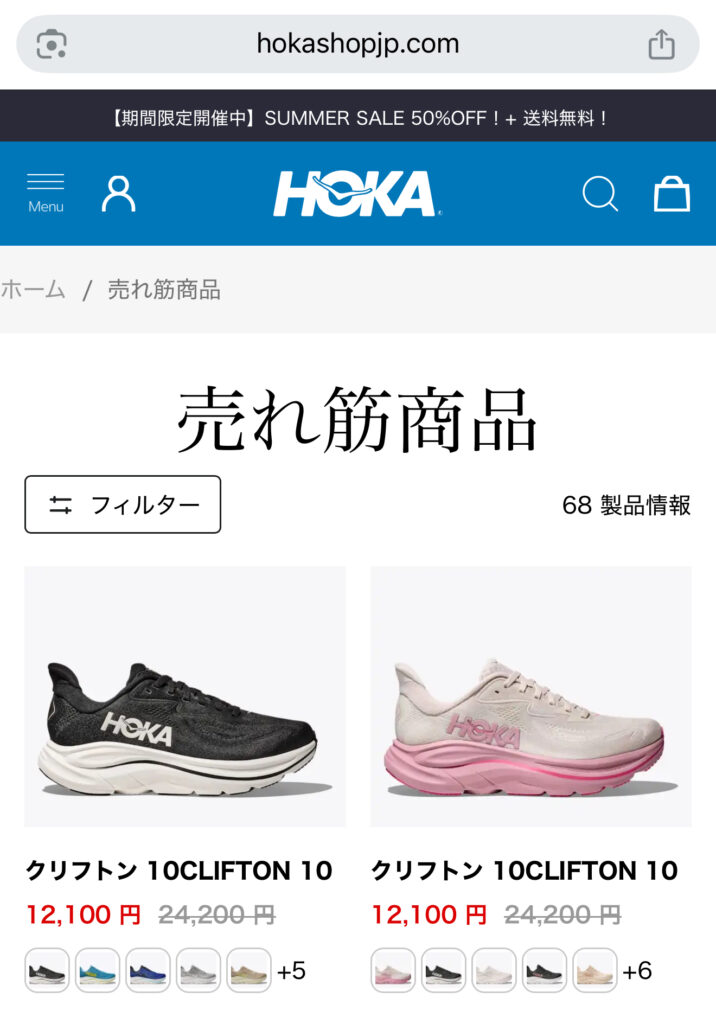
Task: Select the tan swatch under the black Clifton 10
Action: 249,970
